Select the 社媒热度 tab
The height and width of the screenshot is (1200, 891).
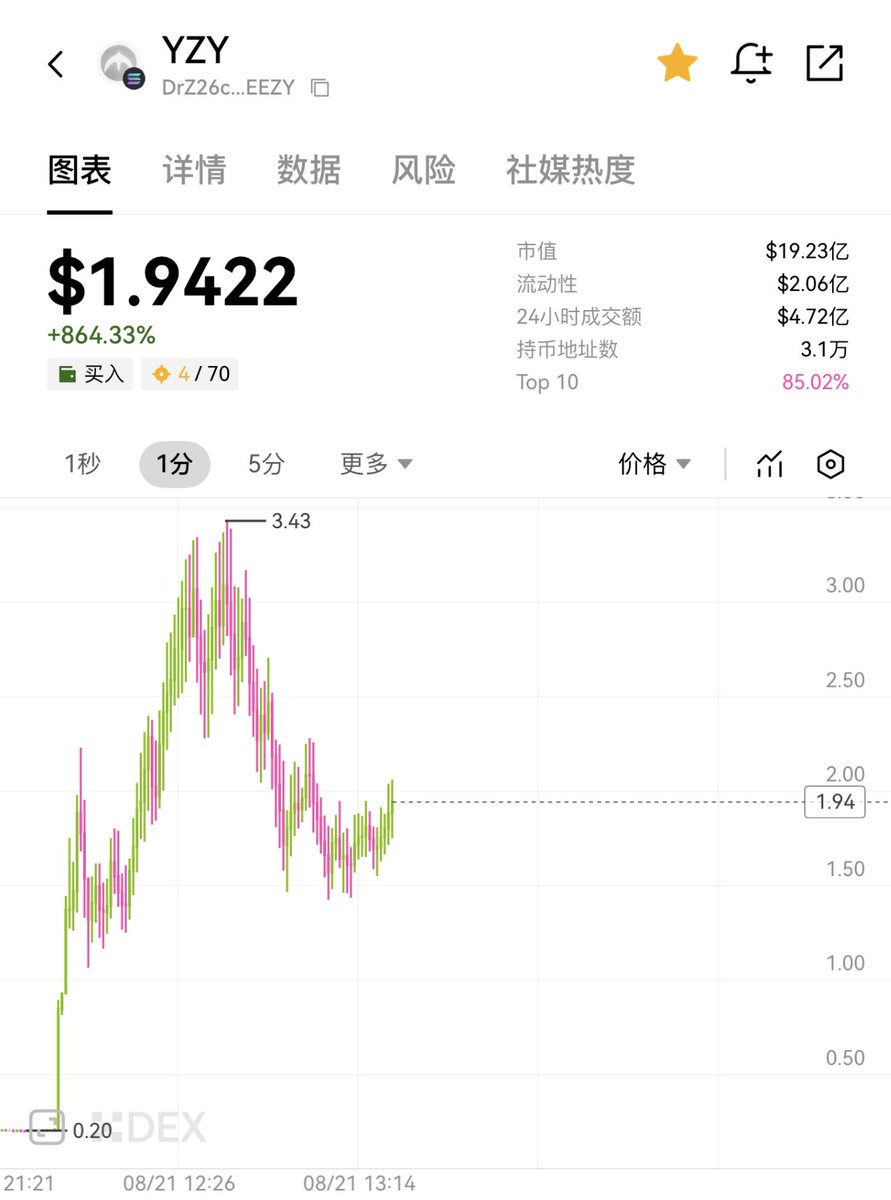570,170
